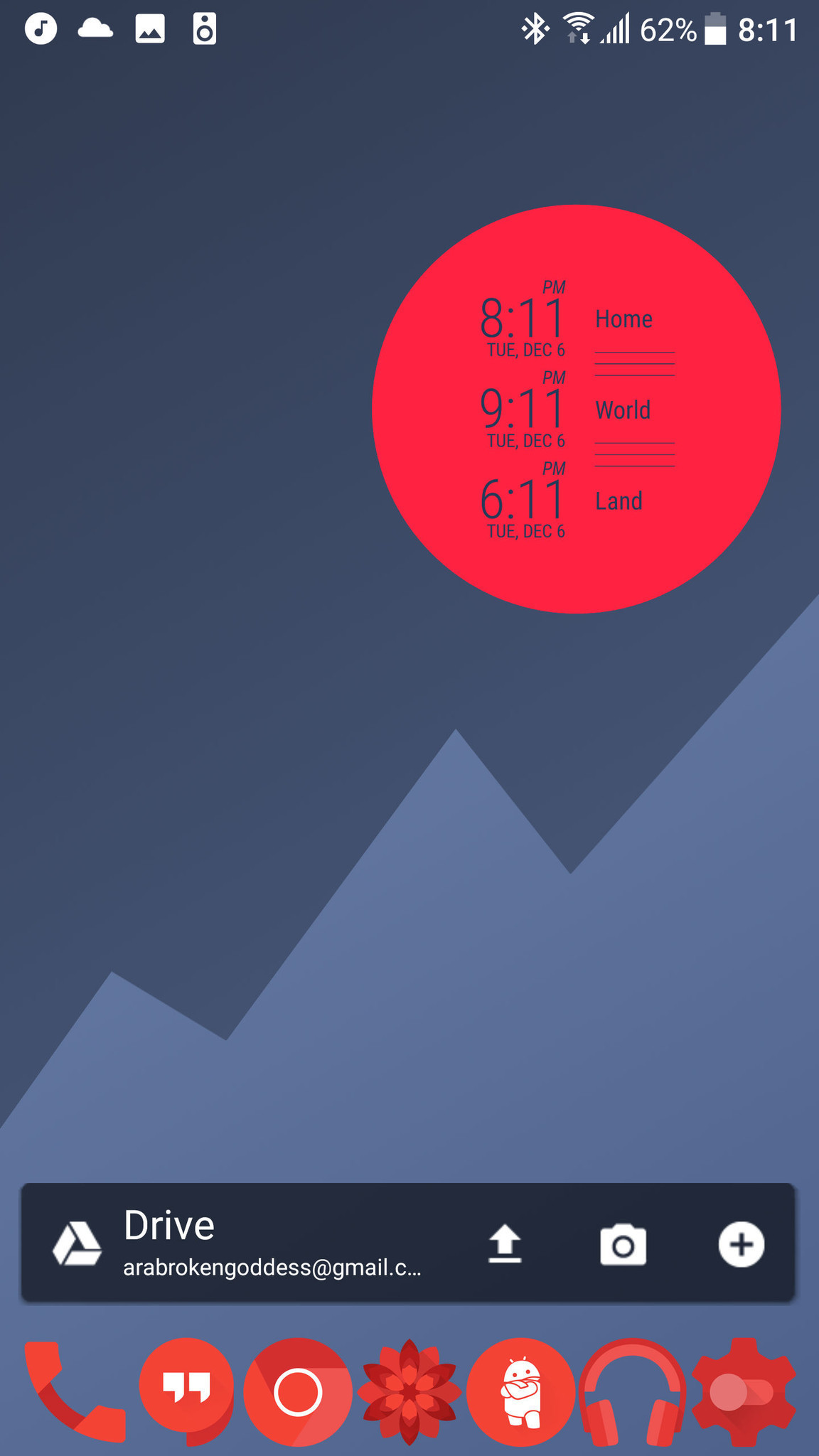Viewport: 819px width, 1456px height.
Task: Scan with the Drive widget camera
Action: [x=623, y=1244]
